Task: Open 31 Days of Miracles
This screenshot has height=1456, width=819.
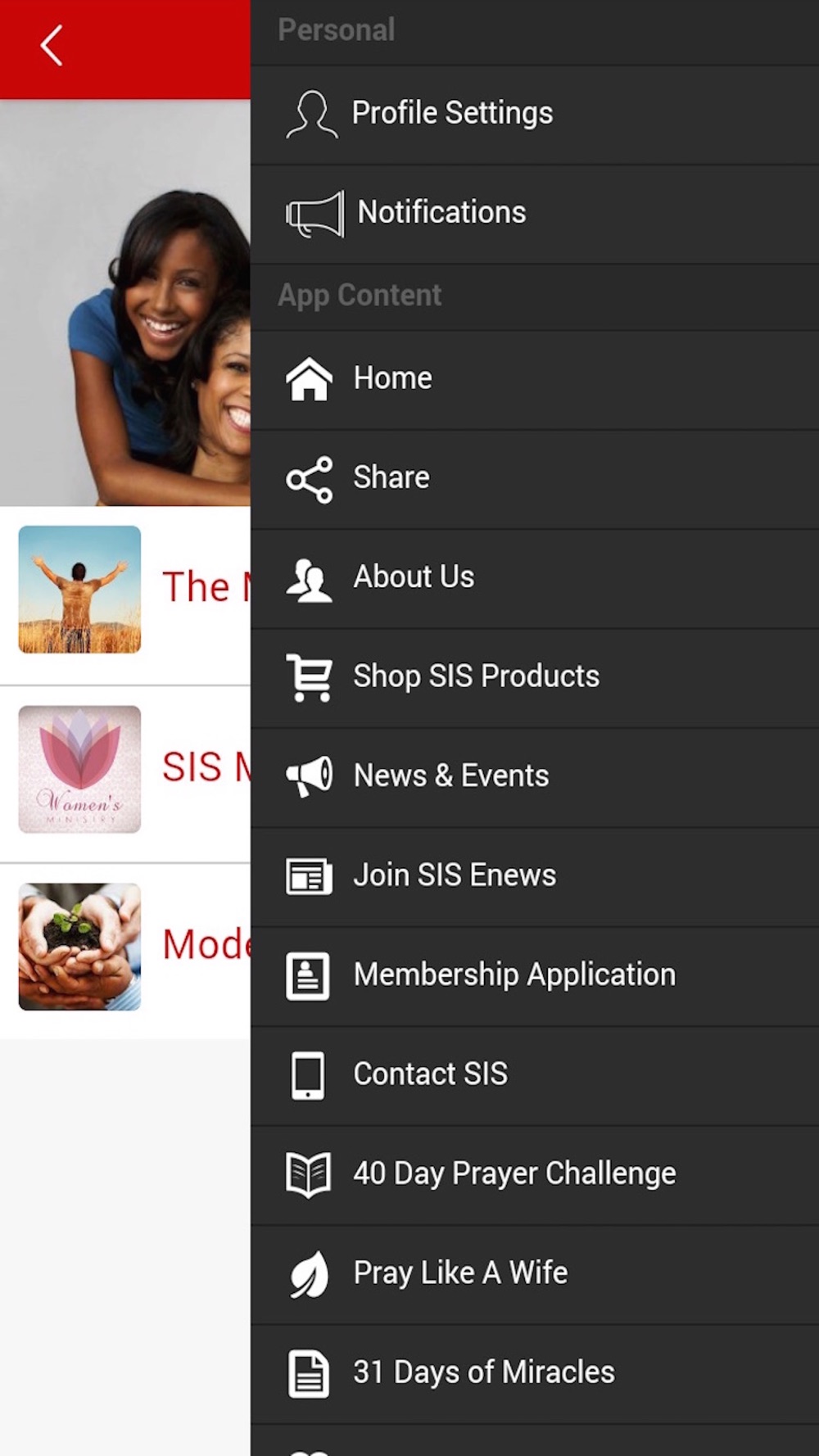Action: pos(483,1372)
